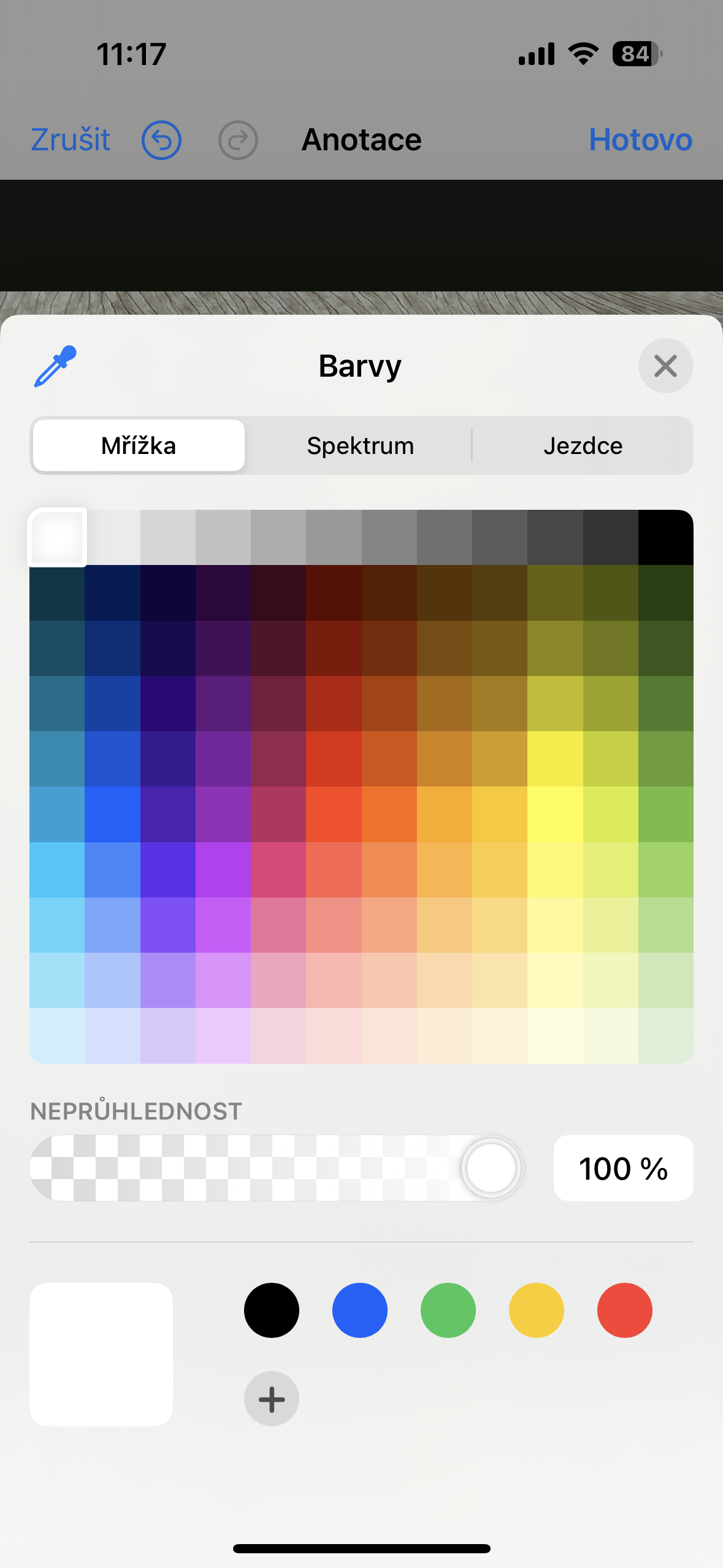Tap the redo arrow icon
The height and width of the screenshot is (1568, 723).
click(x=238, y=139)
